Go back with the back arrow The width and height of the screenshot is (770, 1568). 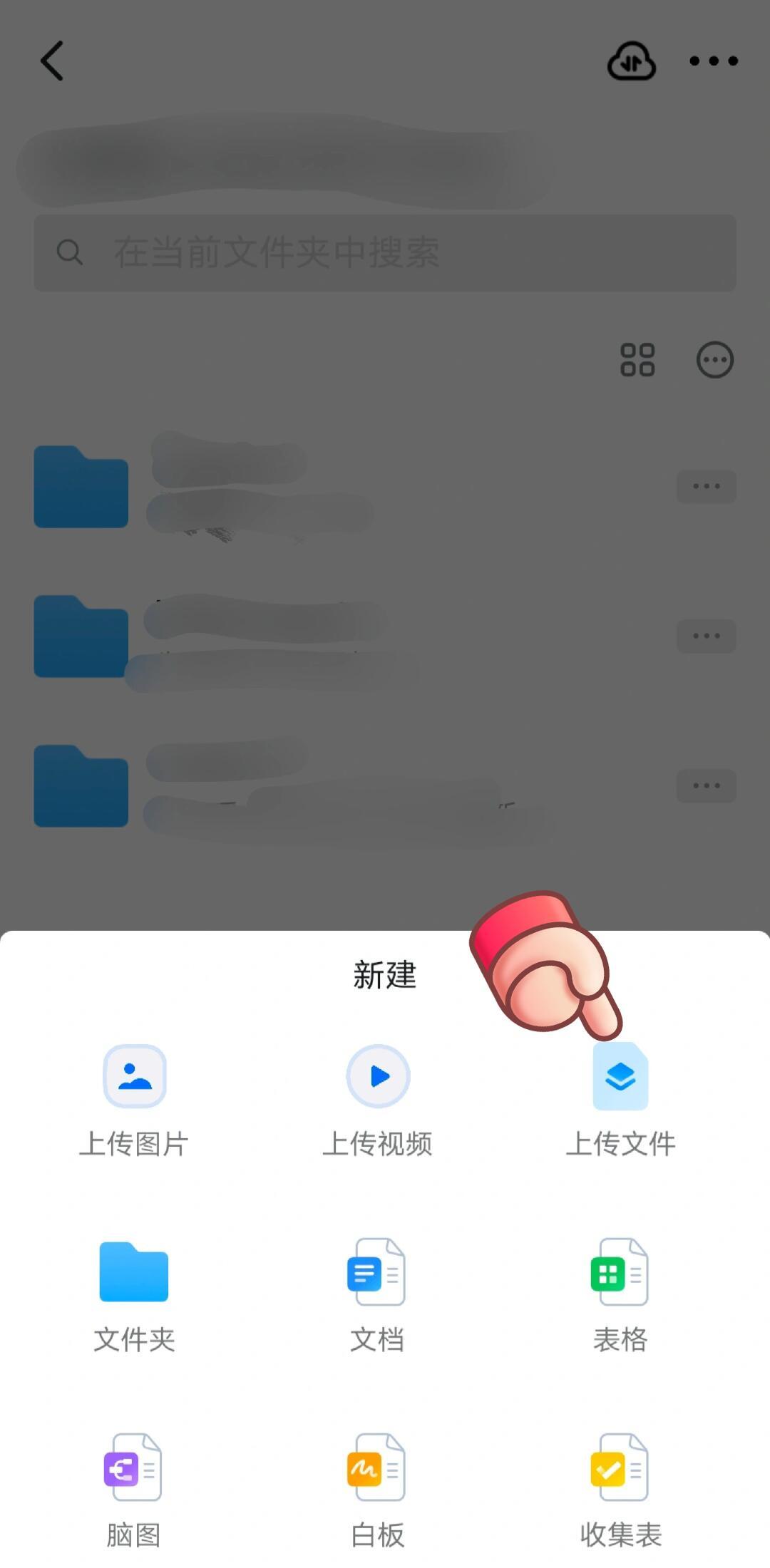coord(51,61)
